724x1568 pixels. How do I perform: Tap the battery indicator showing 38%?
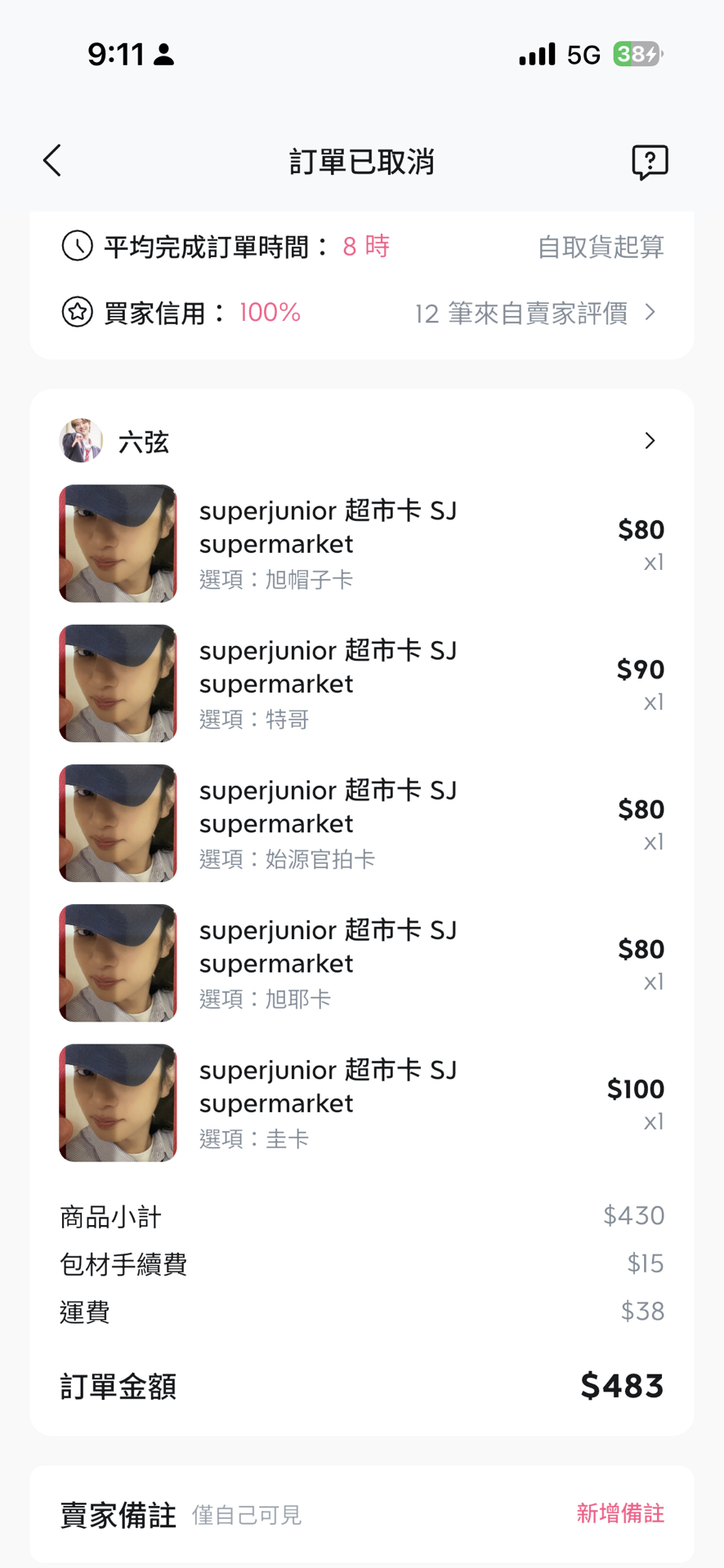(637, 53)
